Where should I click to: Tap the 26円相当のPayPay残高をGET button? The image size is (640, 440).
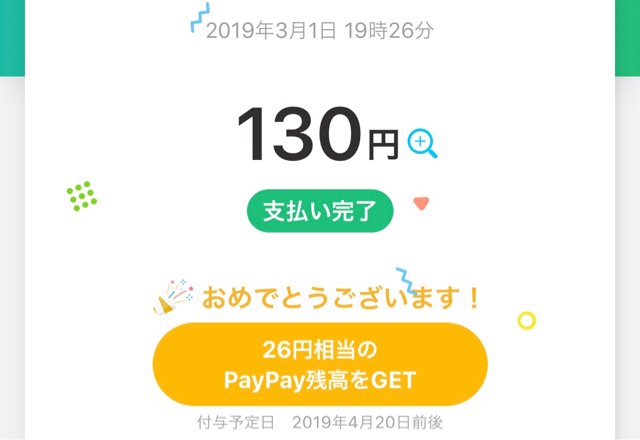(x=320, y=364)
